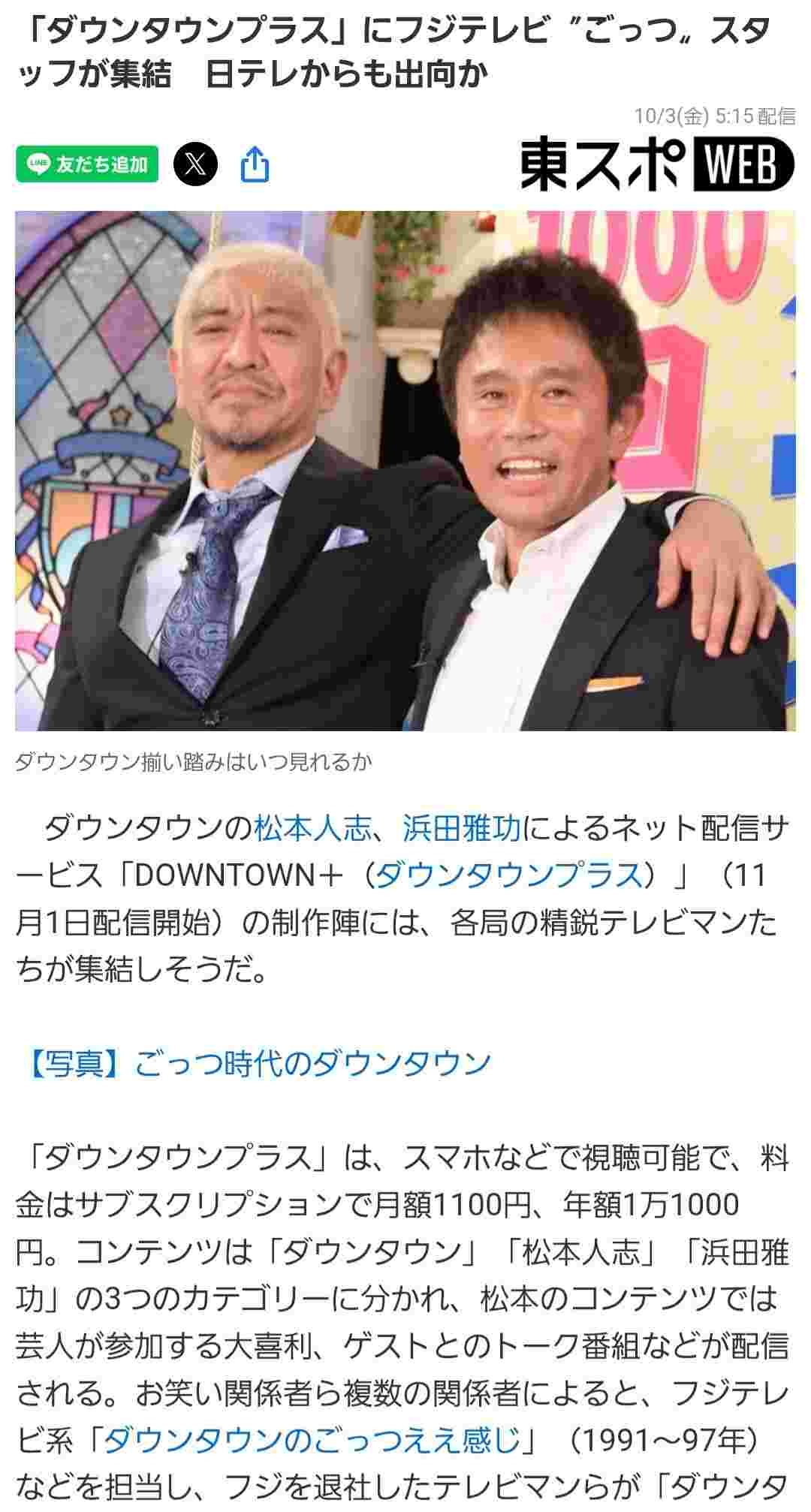Share the article on X
Viewport: 811px width, 1512px height.
click(x=195, y=164)
